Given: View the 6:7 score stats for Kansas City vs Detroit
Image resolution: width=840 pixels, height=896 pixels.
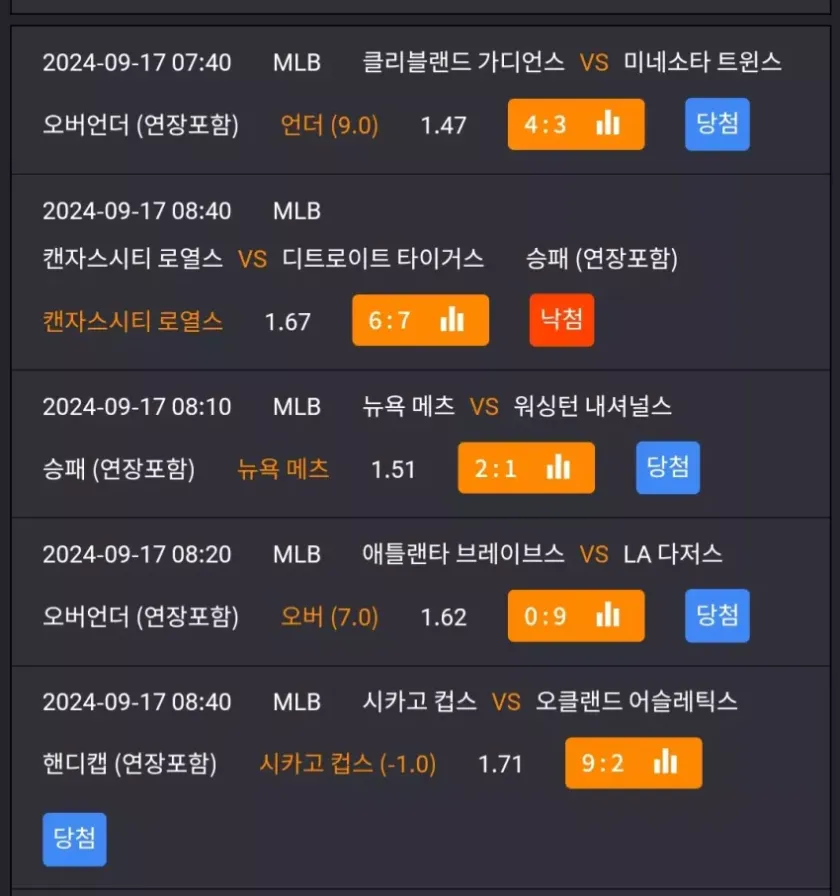Looking at the screenshot, I should click(420, 321).
